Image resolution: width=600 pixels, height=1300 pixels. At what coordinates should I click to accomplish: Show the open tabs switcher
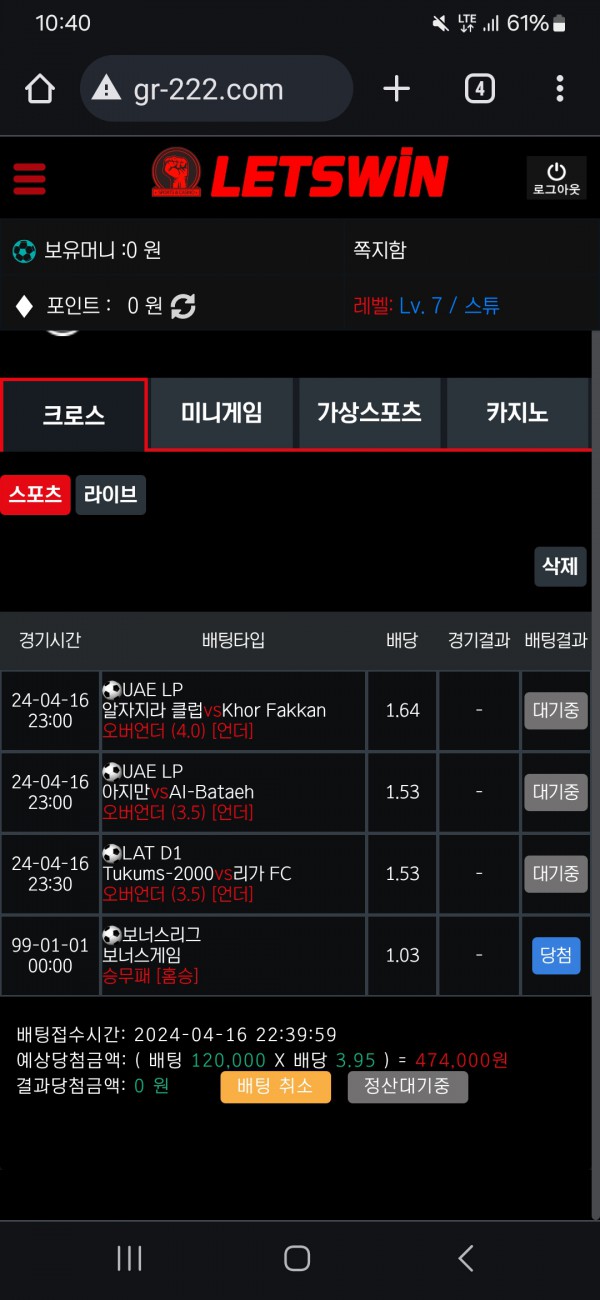tap(480, 89)
